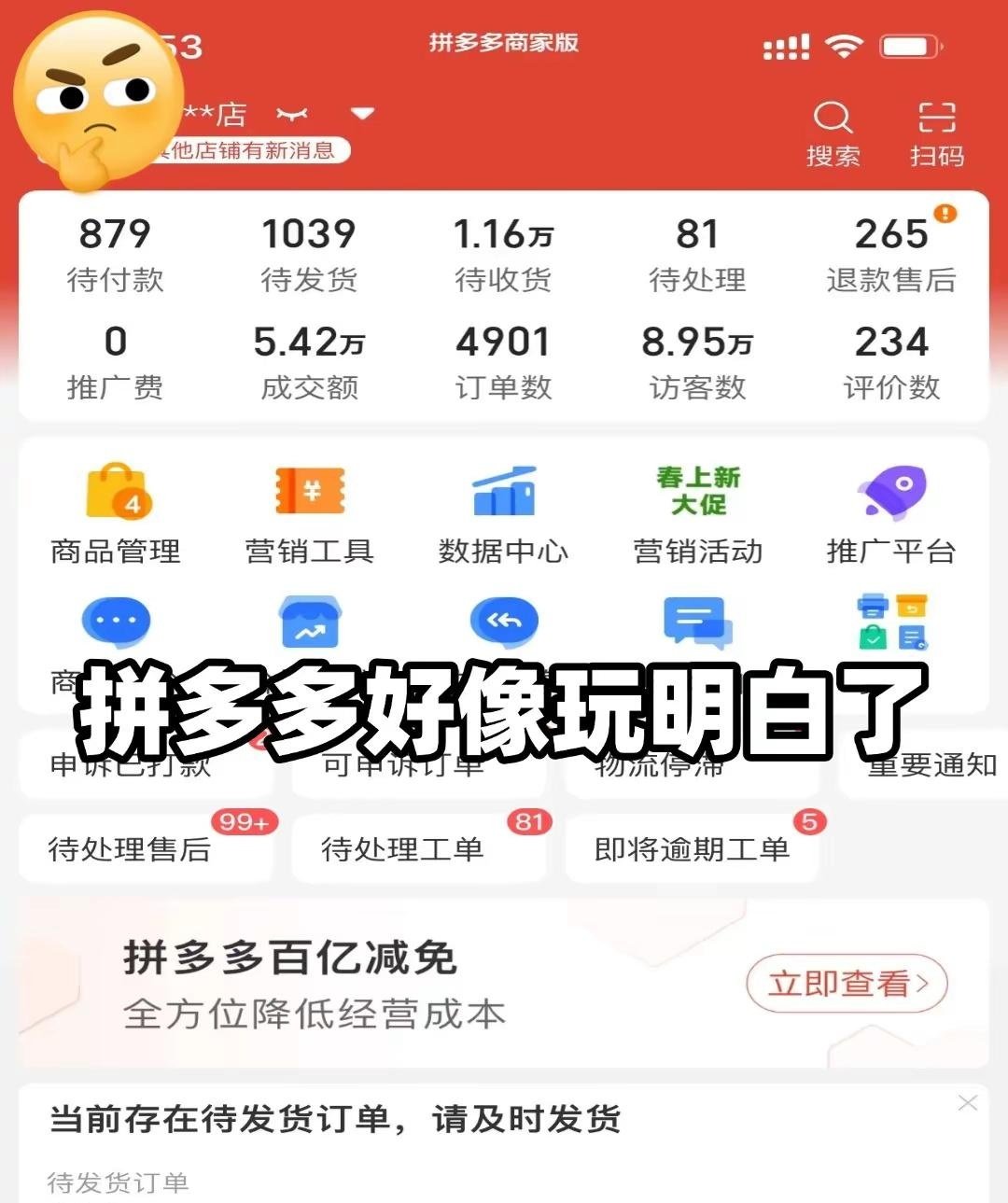The width and height of the screenshot is (1008, 1203).
Task: Expand the store switcher dropdown arrow
Action: coord(362,114)
